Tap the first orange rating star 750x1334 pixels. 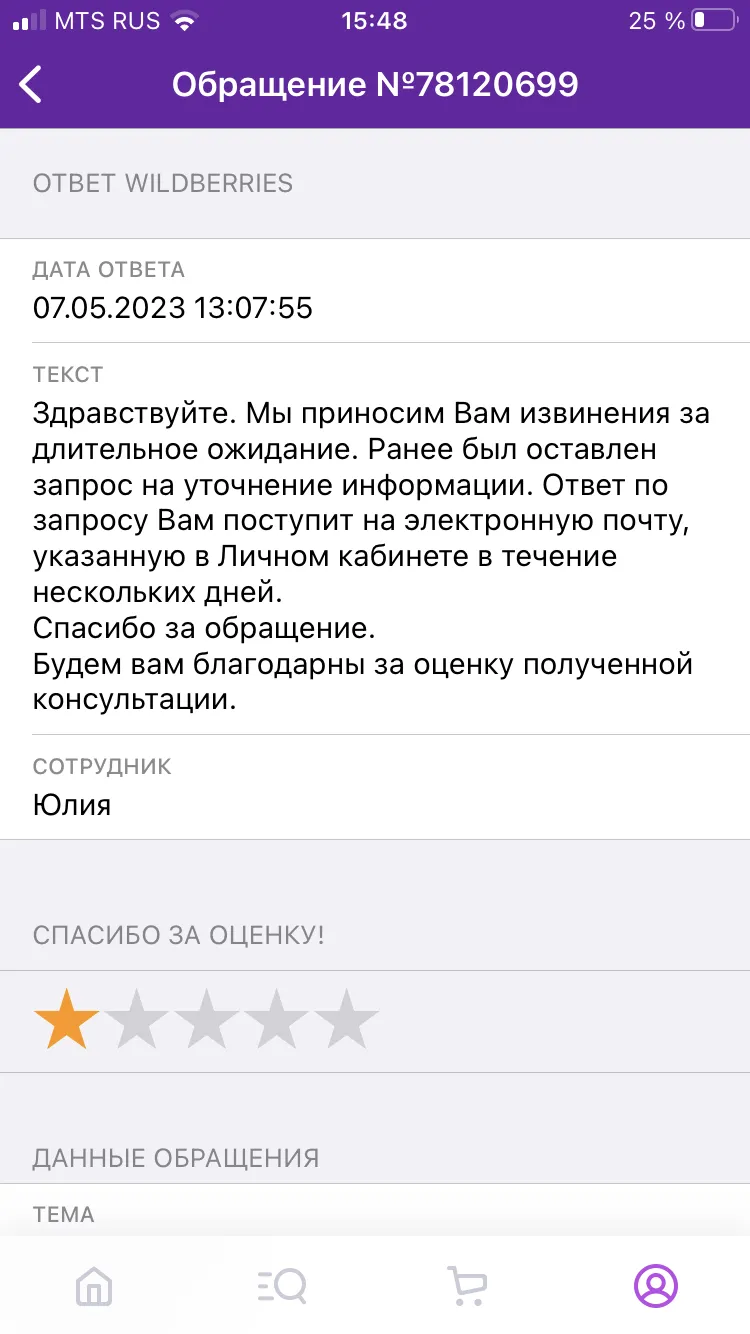pyautogui.click(x=67, y=1019)
